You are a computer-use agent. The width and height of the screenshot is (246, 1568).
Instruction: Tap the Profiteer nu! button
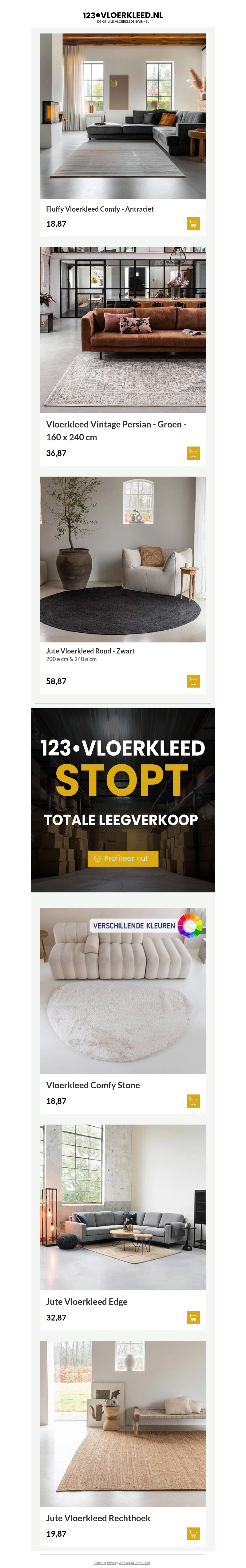click(122, 858)
